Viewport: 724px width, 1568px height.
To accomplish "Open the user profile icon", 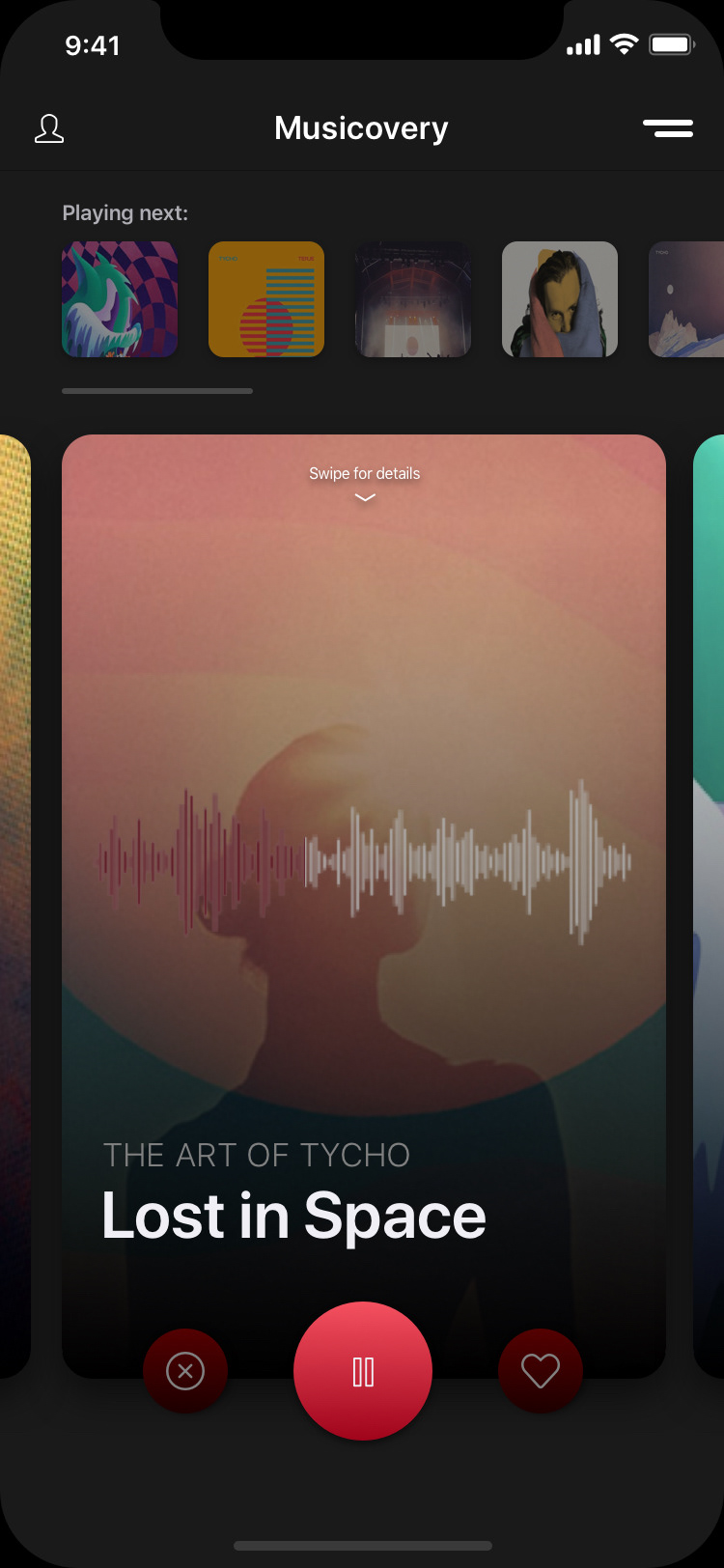I will (49, 129).
